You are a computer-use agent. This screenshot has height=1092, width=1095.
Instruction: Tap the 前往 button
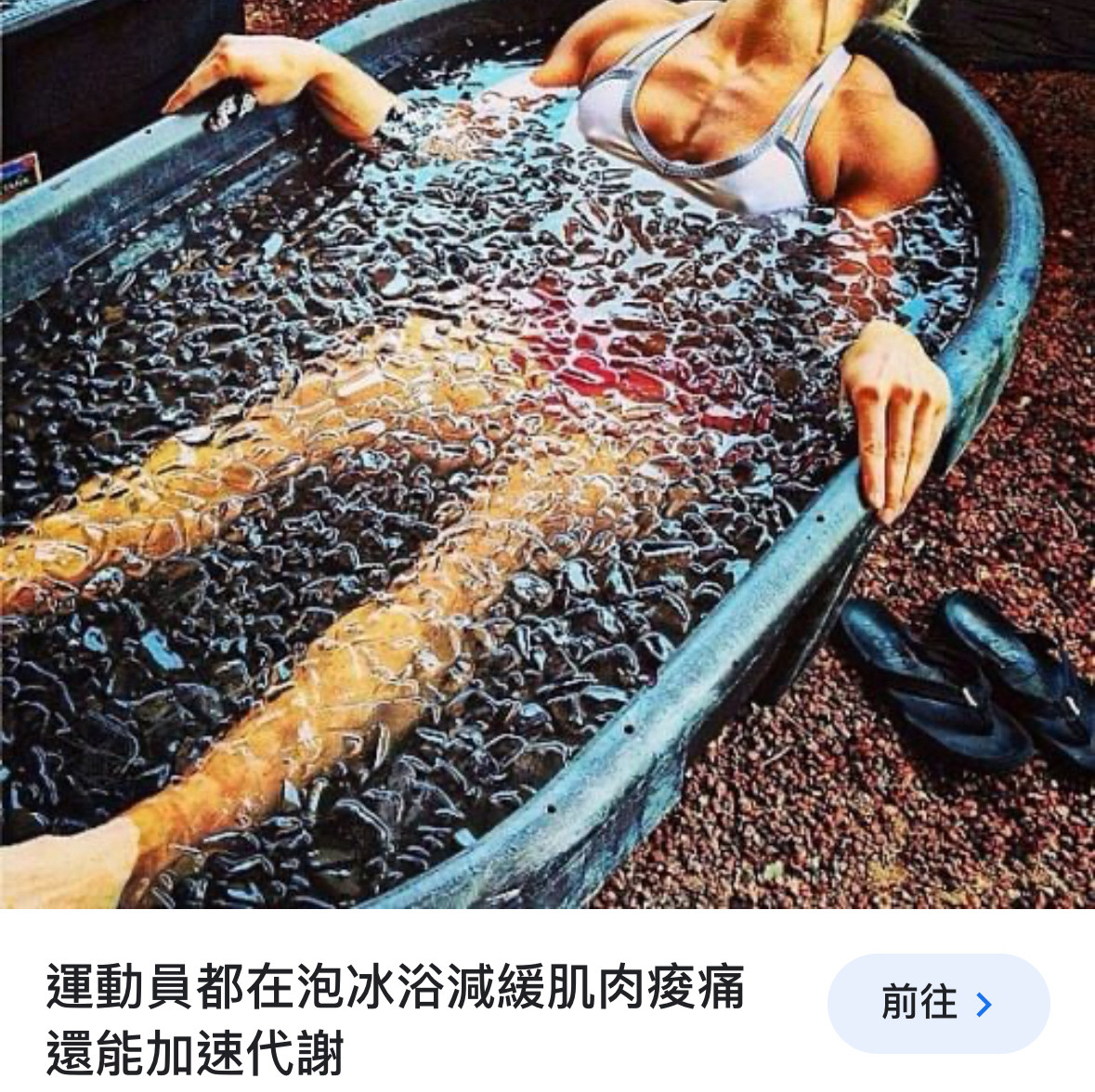938,1004
